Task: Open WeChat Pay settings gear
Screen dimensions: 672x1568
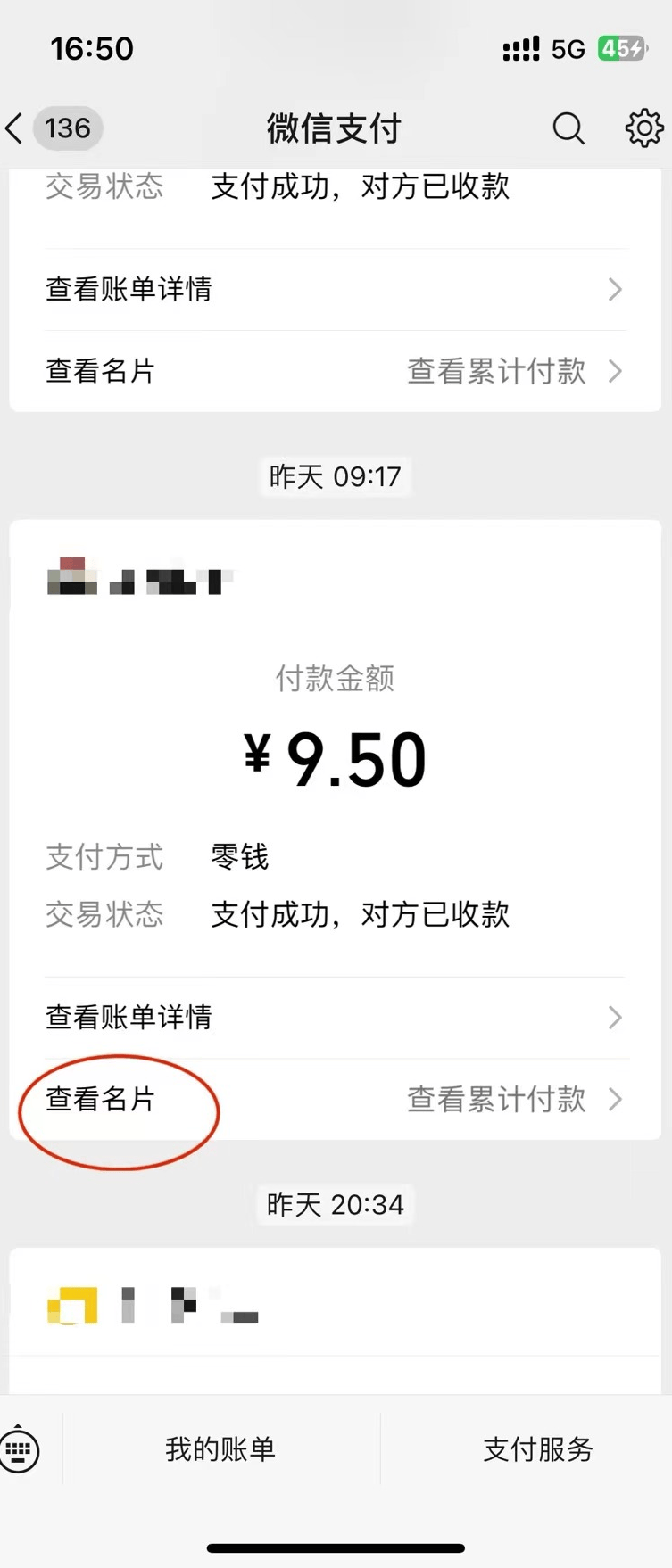Action: [642, 128]
